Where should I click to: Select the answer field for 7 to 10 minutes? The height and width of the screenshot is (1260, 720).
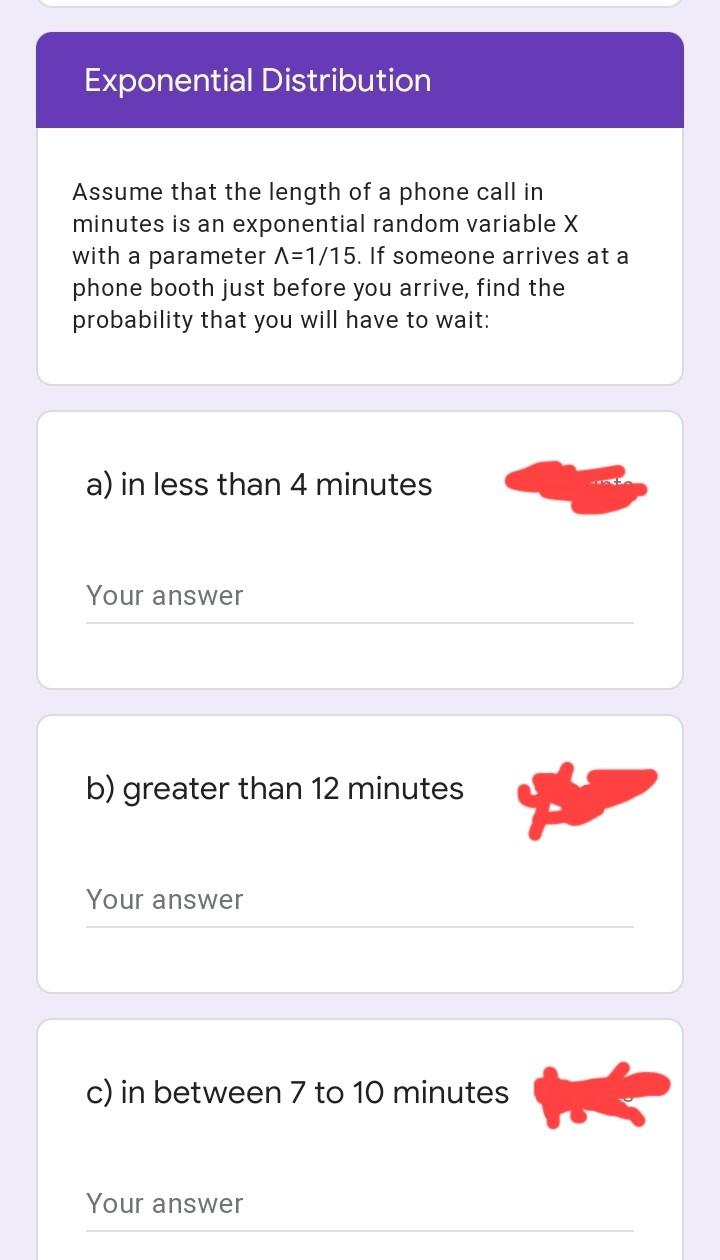coord(359,1205)
